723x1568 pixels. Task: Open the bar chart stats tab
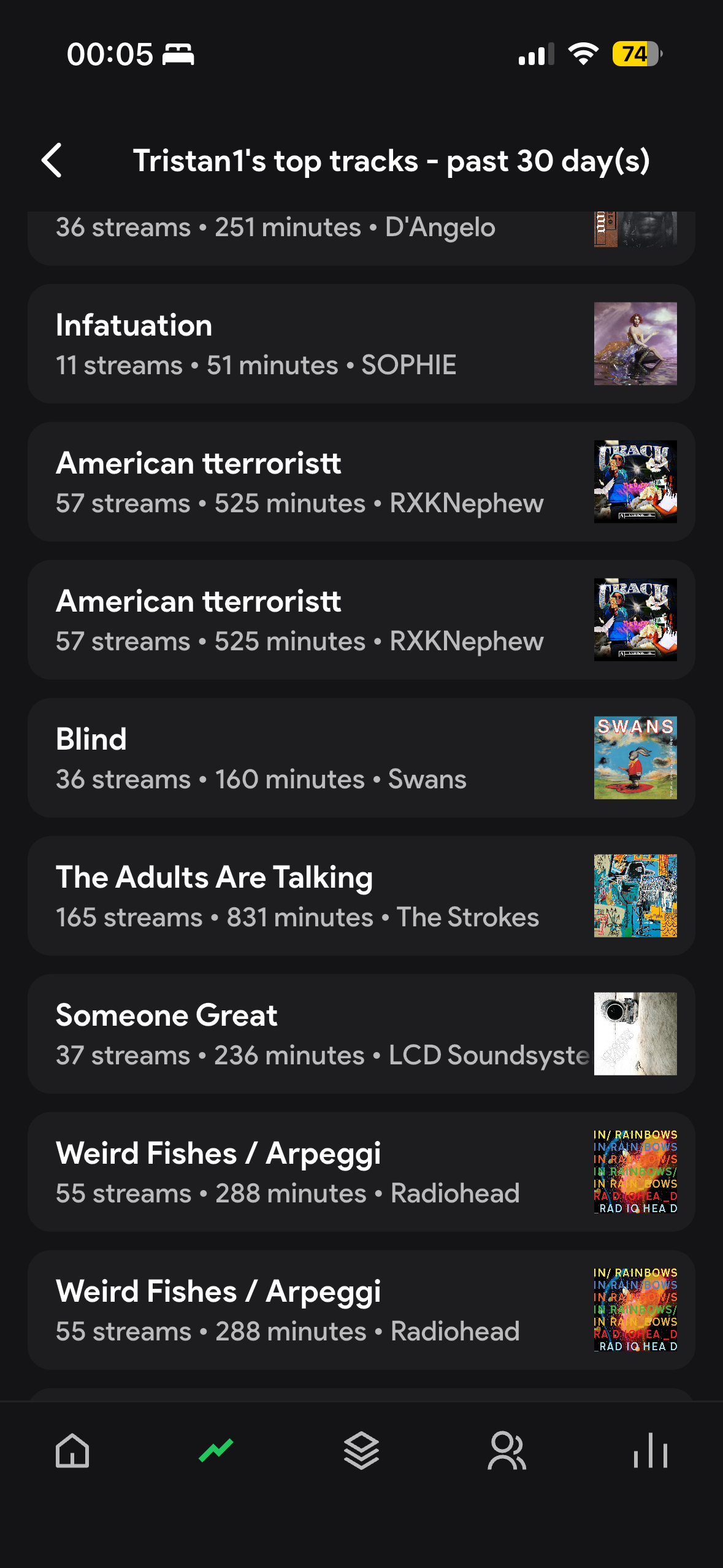[651, 1451]
